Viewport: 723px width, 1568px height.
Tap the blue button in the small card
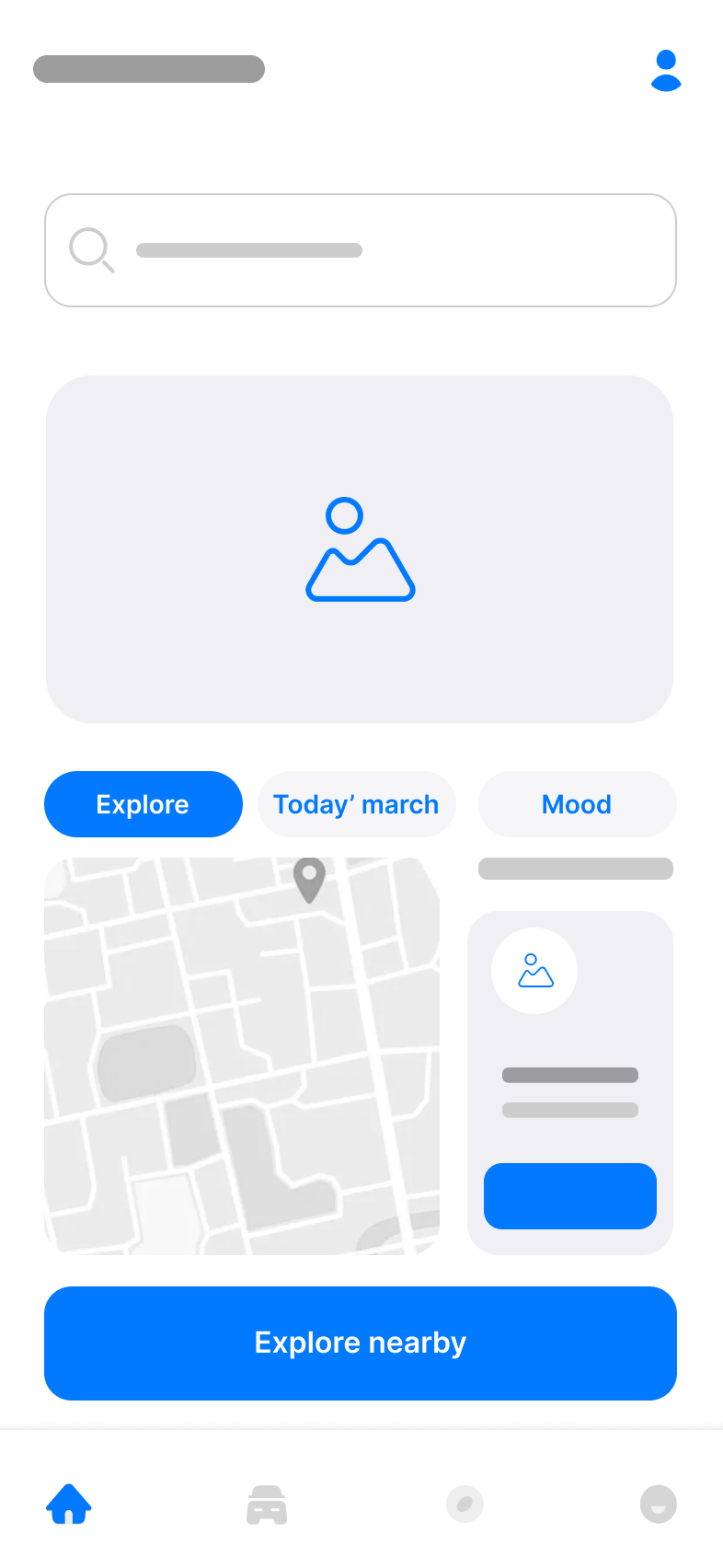point(570,1196)
